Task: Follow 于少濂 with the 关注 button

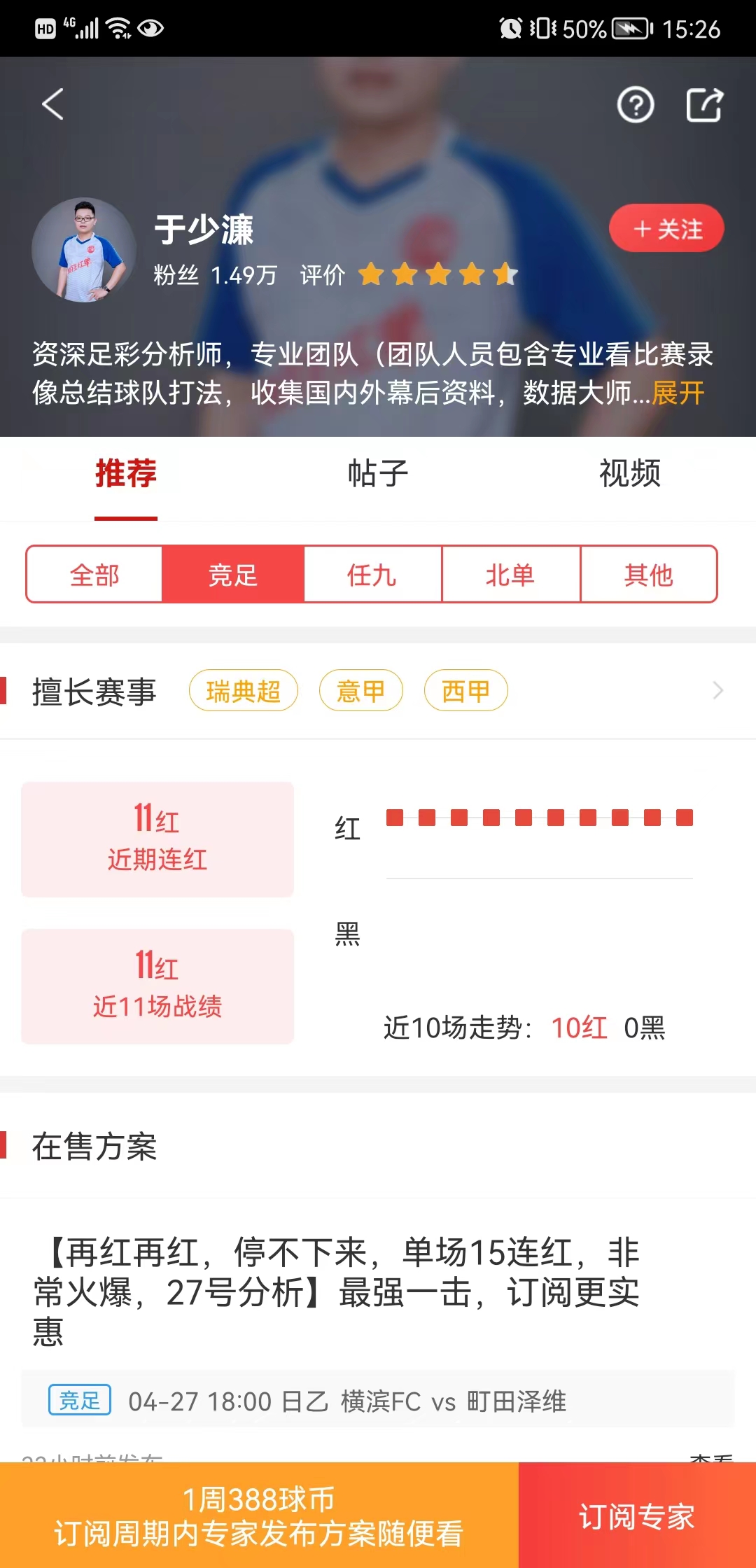Action: click(x=666, y=229)
